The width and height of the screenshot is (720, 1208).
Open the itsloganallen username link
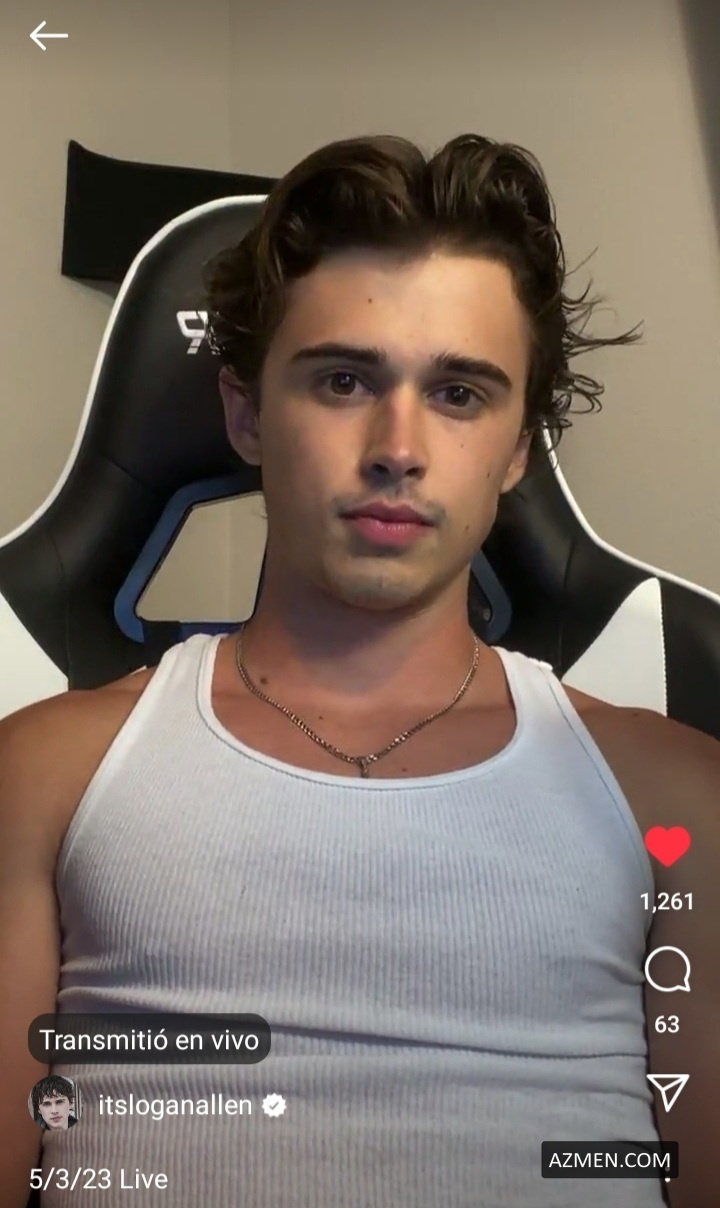click(x=175, y=1105)
